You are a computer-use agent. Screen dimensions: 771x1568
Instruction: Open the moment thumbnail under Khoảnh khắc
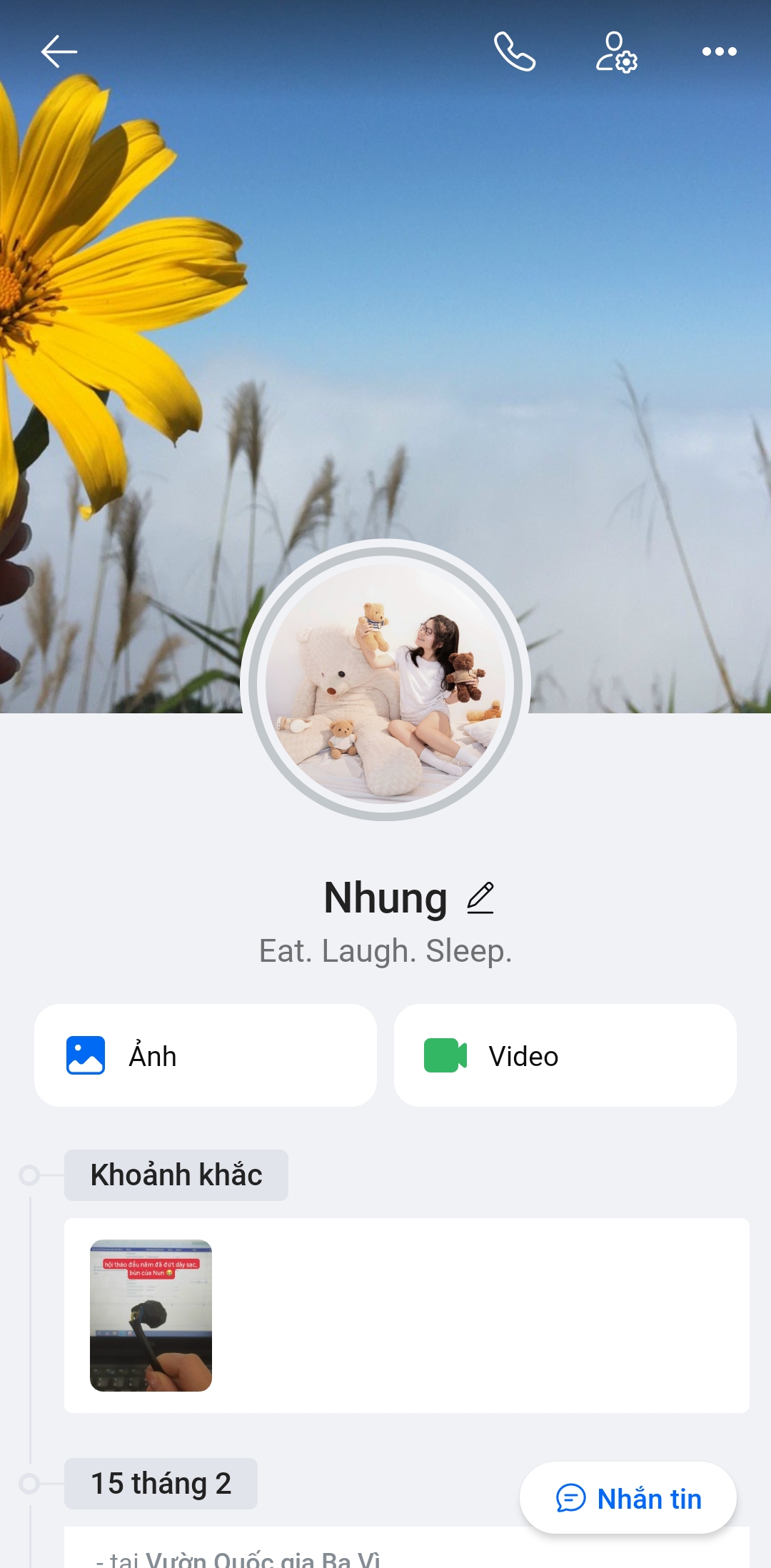(151, 1315)
